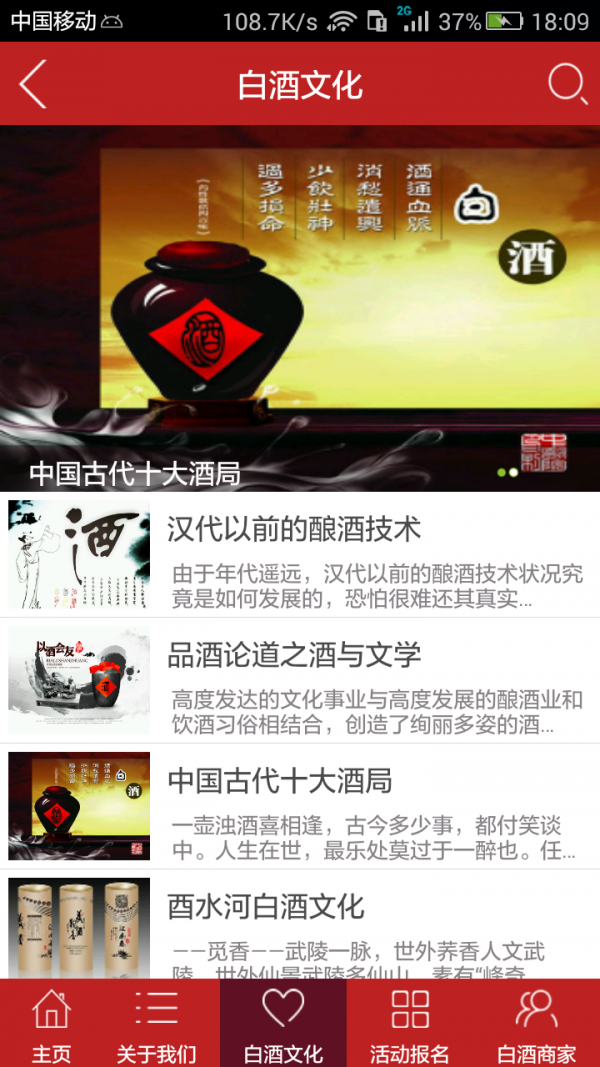Open article 品酒论道之酒与文学
Image resolution: width=600 pixels, height=1067 pixels.
pos(300,681)
